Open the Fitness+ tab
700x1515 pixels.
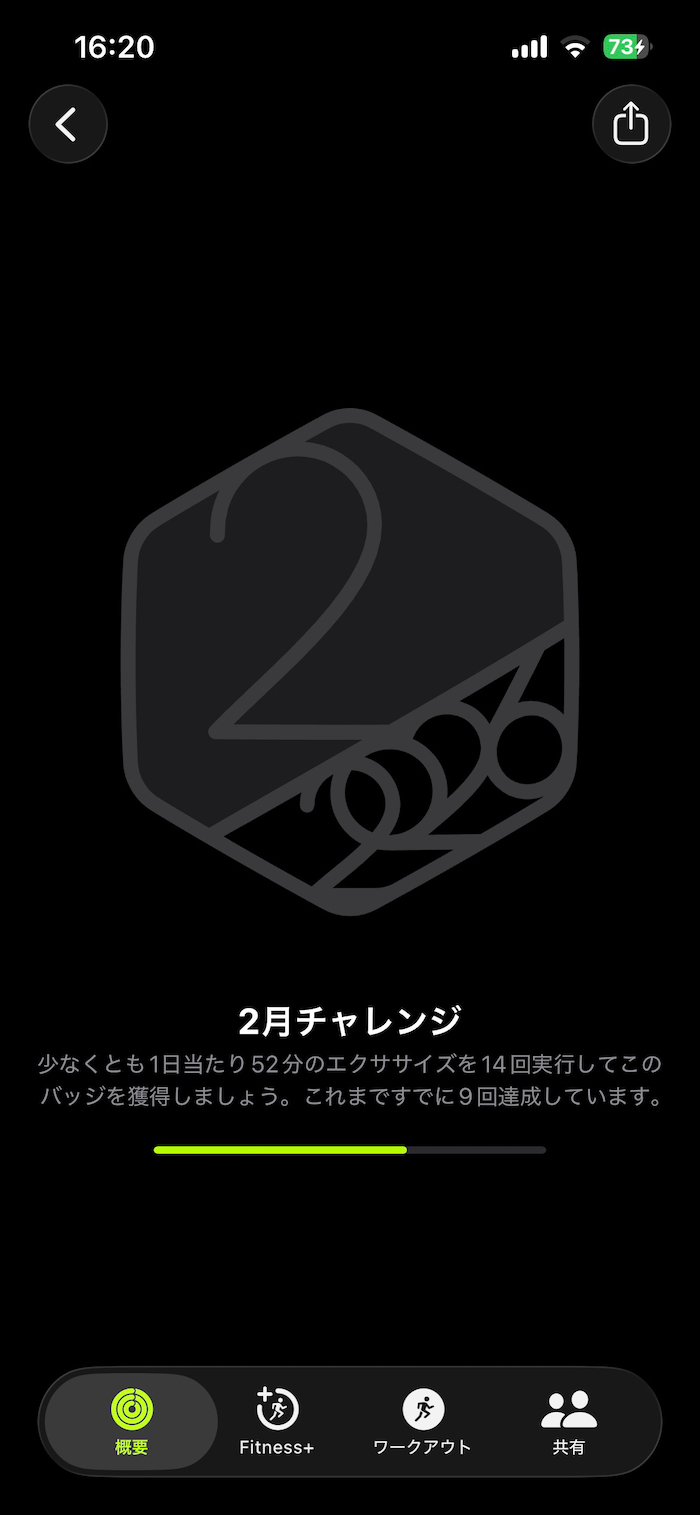click(x=277, y=1421)
